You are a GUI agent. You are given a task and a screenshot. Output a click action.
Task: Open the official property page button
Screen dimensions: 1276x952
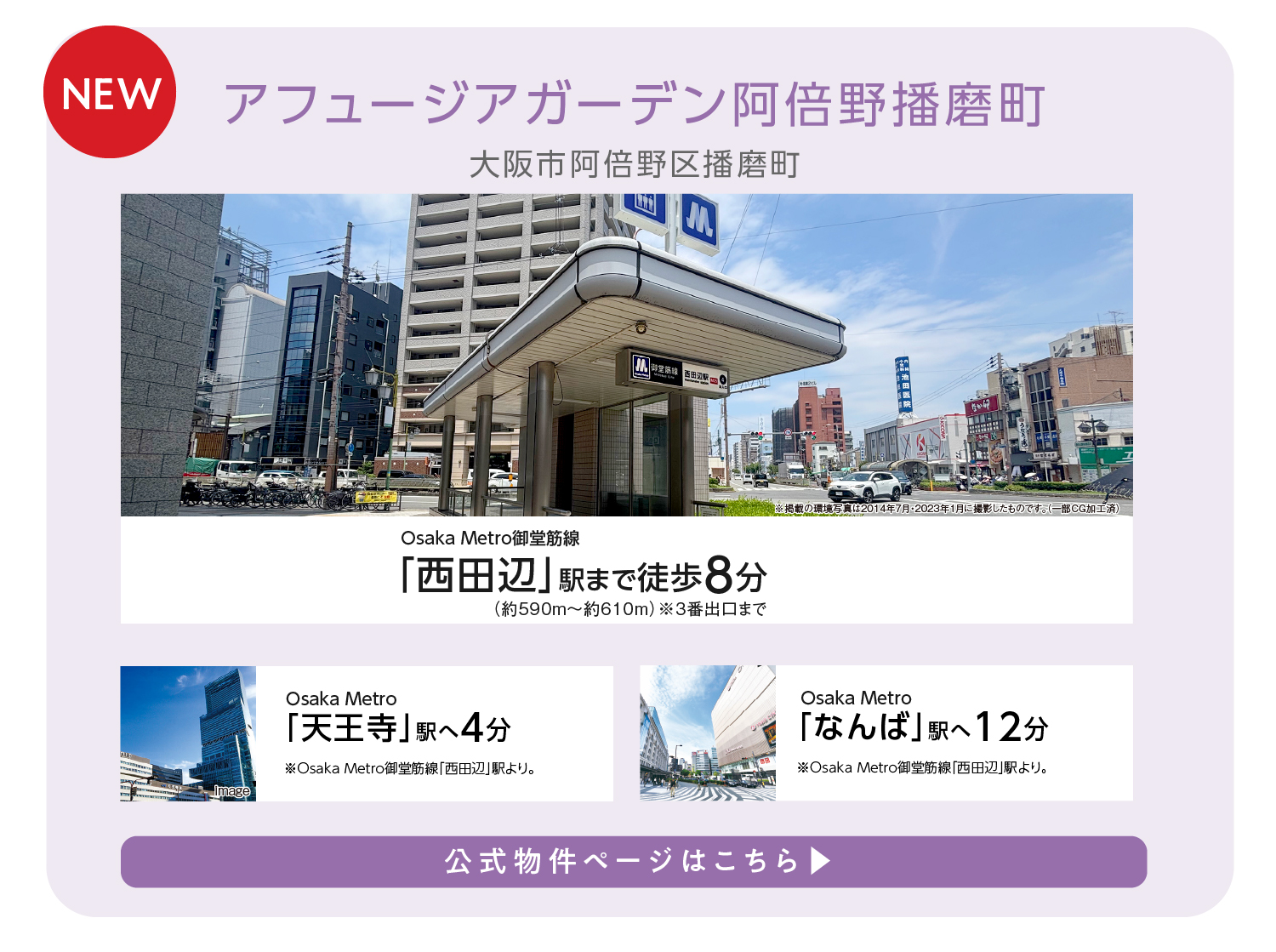tap(634, 861)
